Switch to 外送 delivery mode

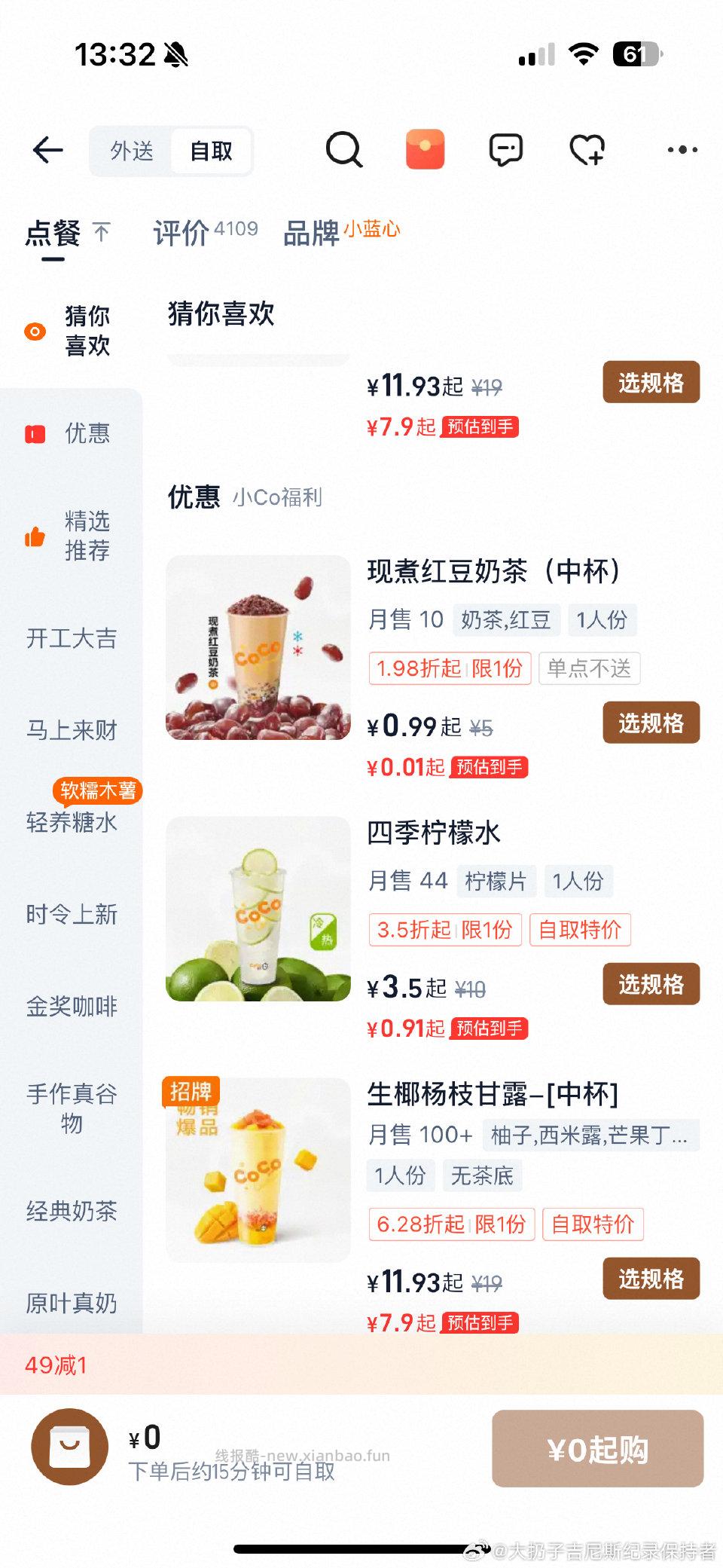[133, 151]
